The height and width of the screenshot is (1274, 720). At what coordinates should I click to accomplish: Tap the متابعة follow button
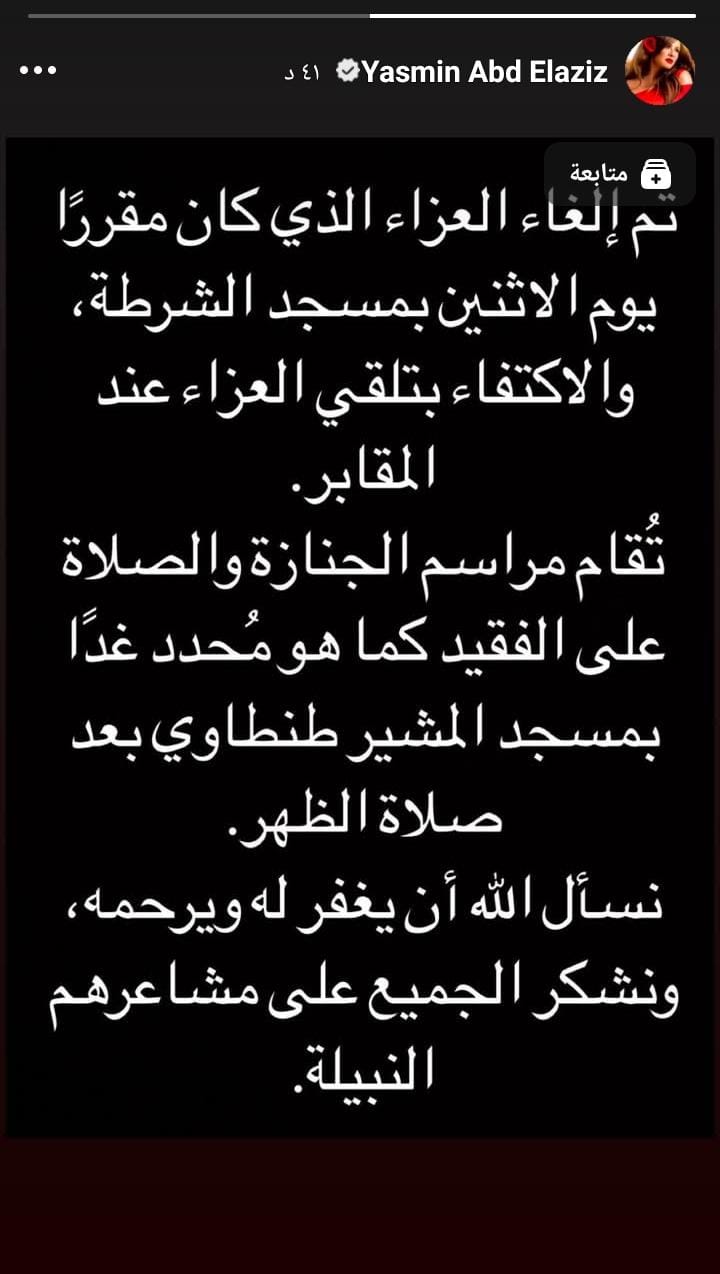[620, 174]
